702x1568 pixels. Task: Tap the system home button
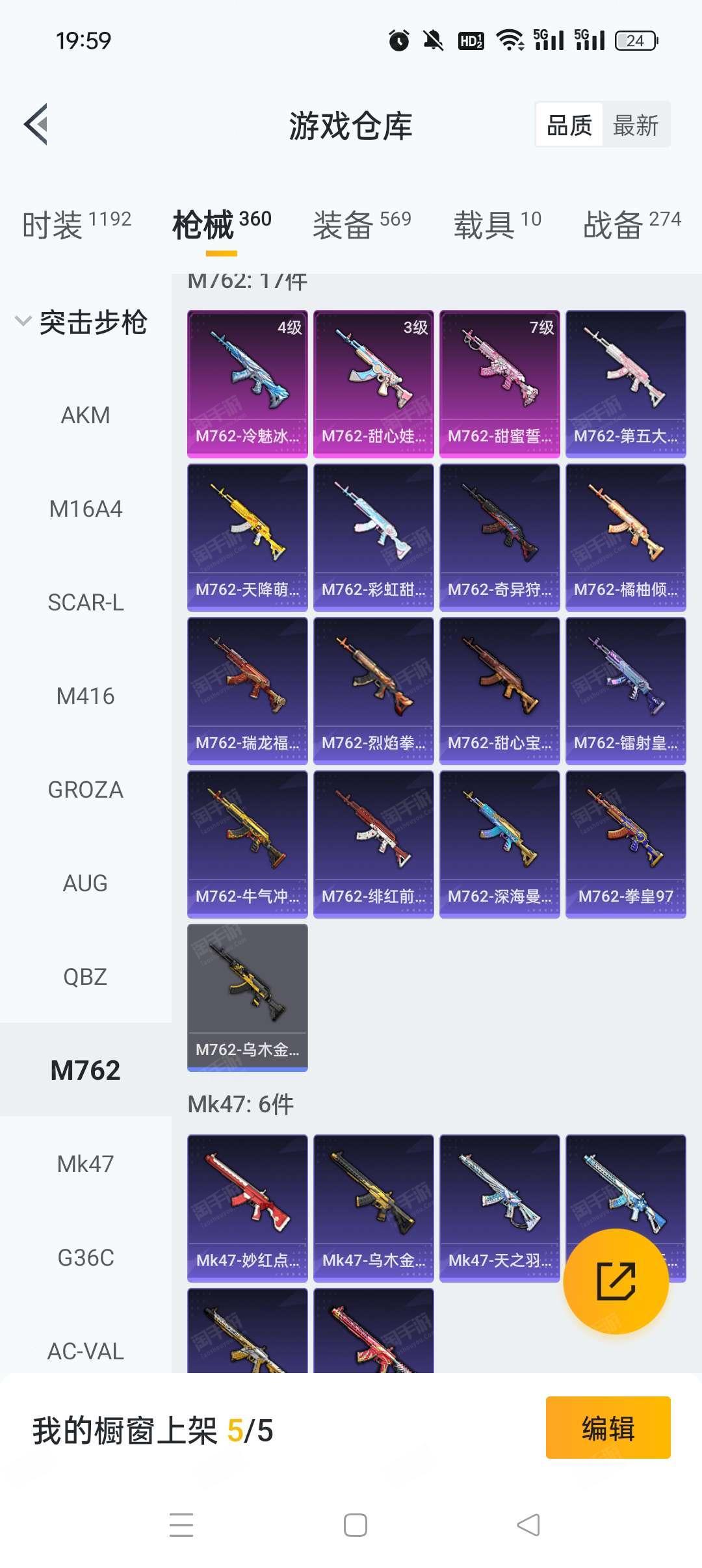[x=355, y=1525]
